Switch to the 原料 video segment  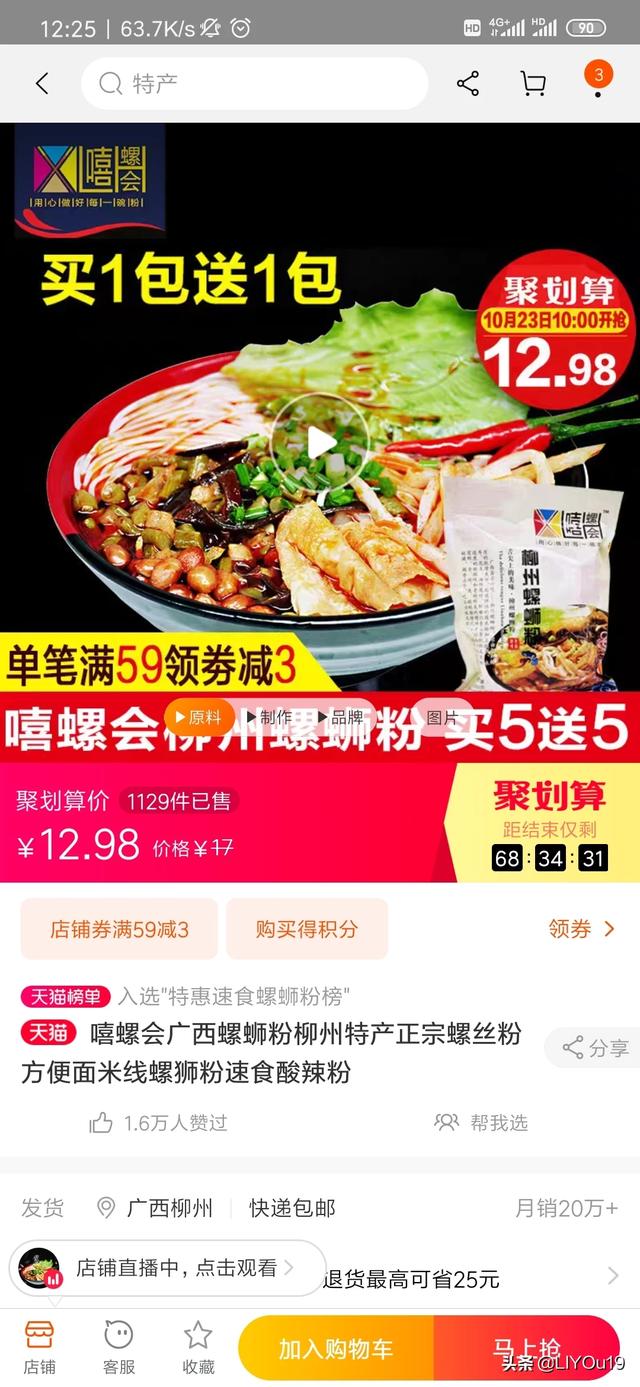pos(198,717)
